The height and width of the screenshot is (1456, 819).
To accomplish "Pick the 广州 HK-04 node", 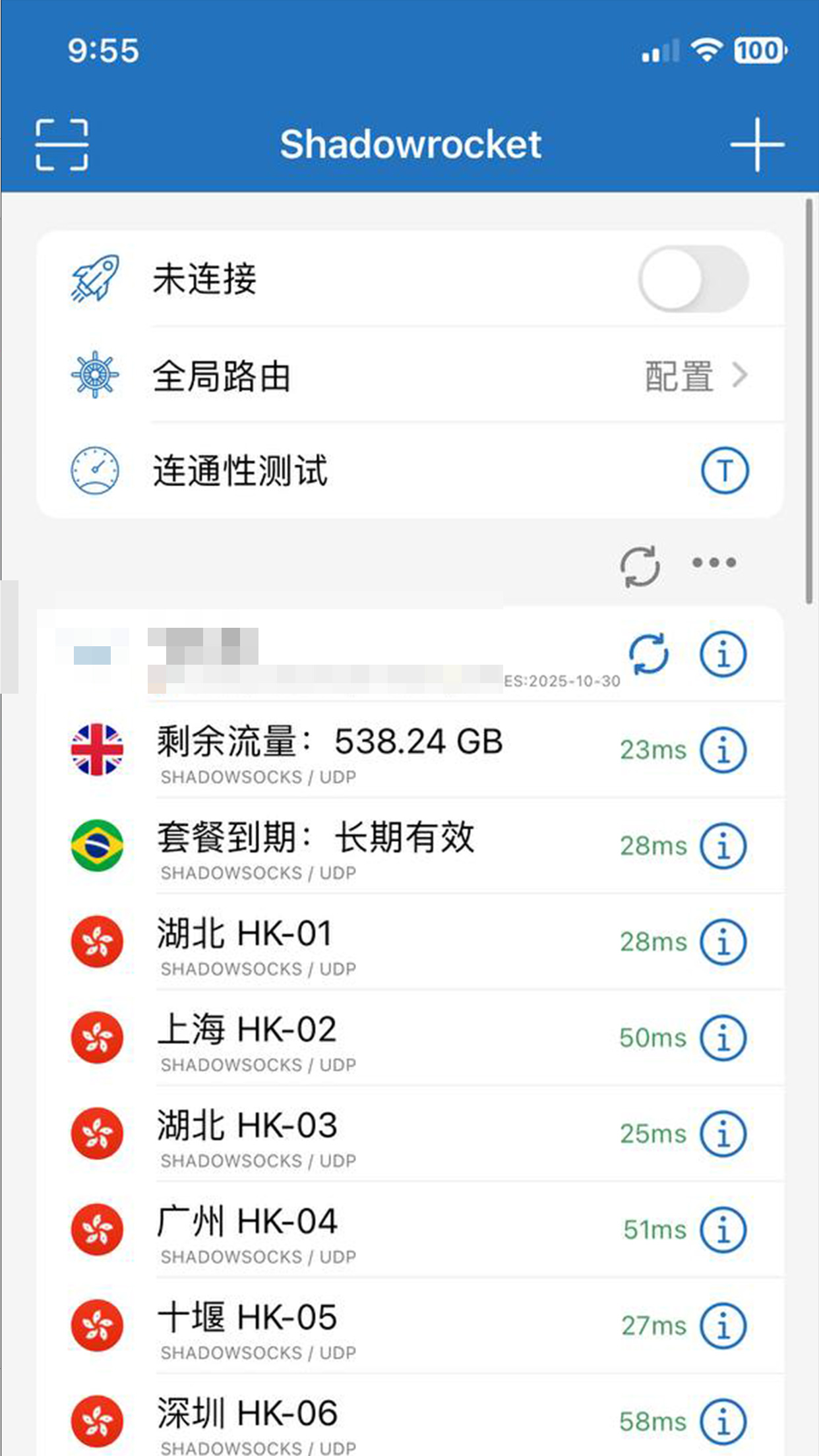I will (x=330, y=1230).
